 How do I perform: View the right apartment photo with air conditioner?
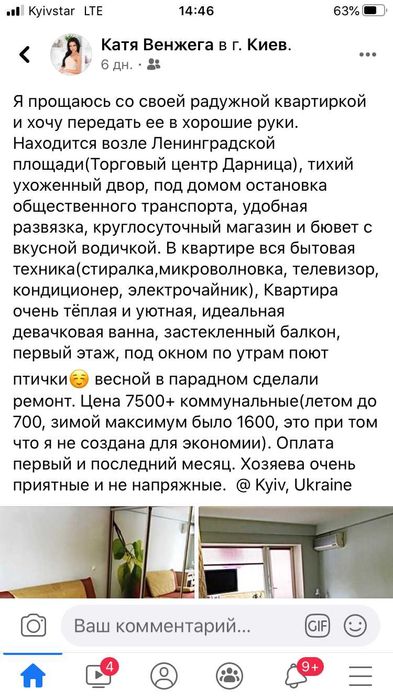pyautogui.click(x=296, y=552)
